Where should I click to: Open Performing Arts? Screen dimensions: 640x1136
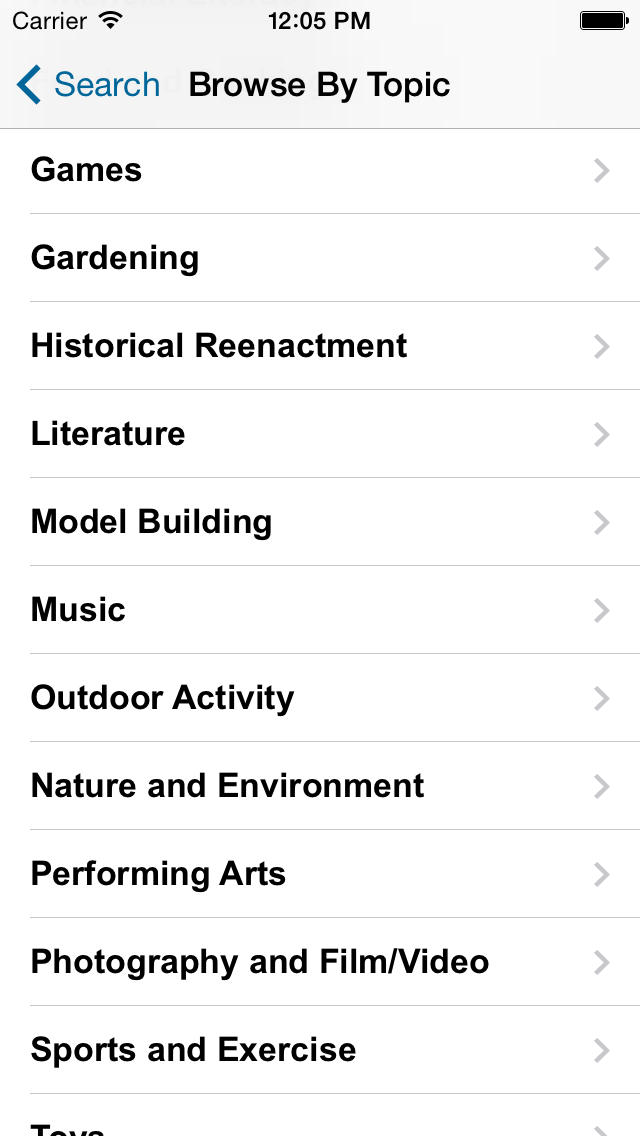point(320,874)
